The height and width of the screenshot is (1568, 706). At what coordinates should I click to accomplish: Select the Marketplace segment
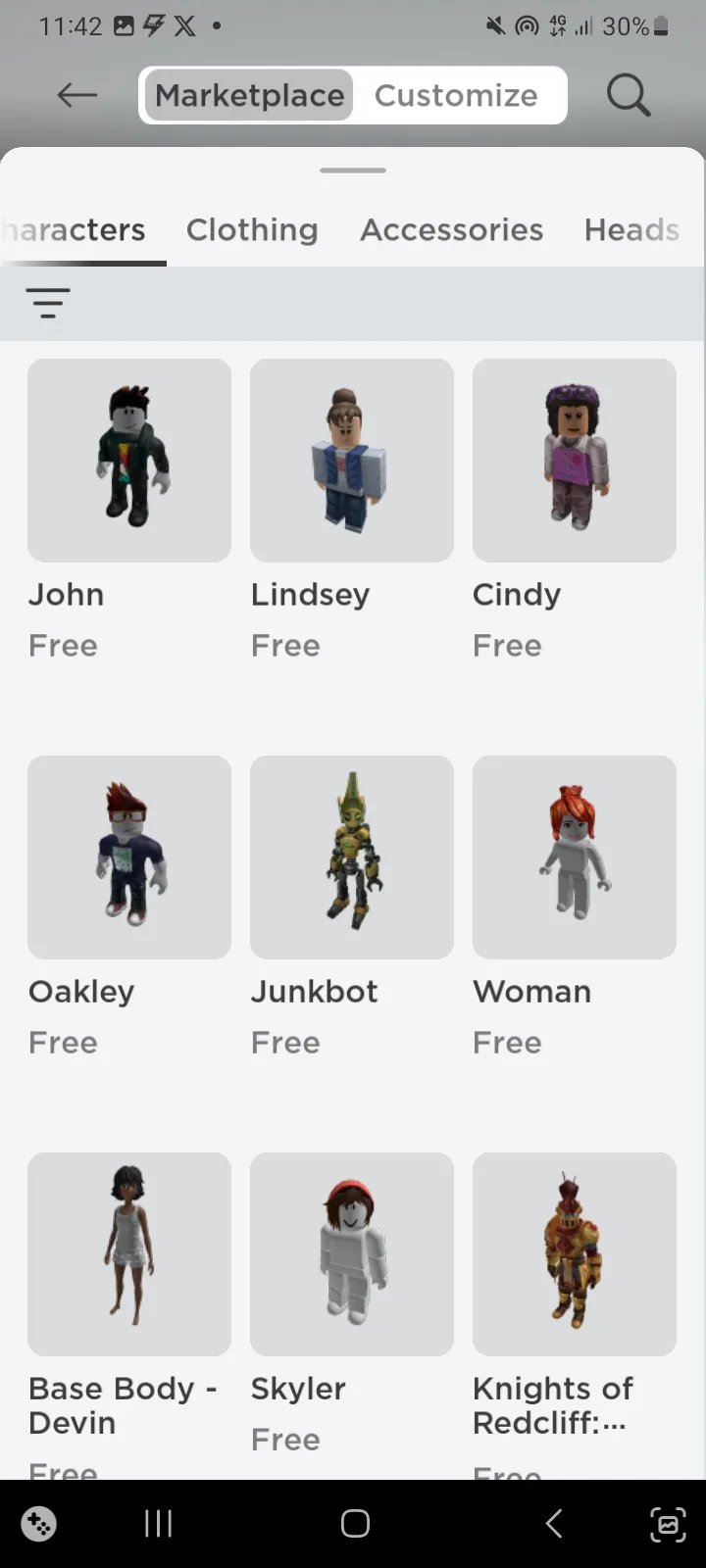pyautogui.click(x=249, y=95)
